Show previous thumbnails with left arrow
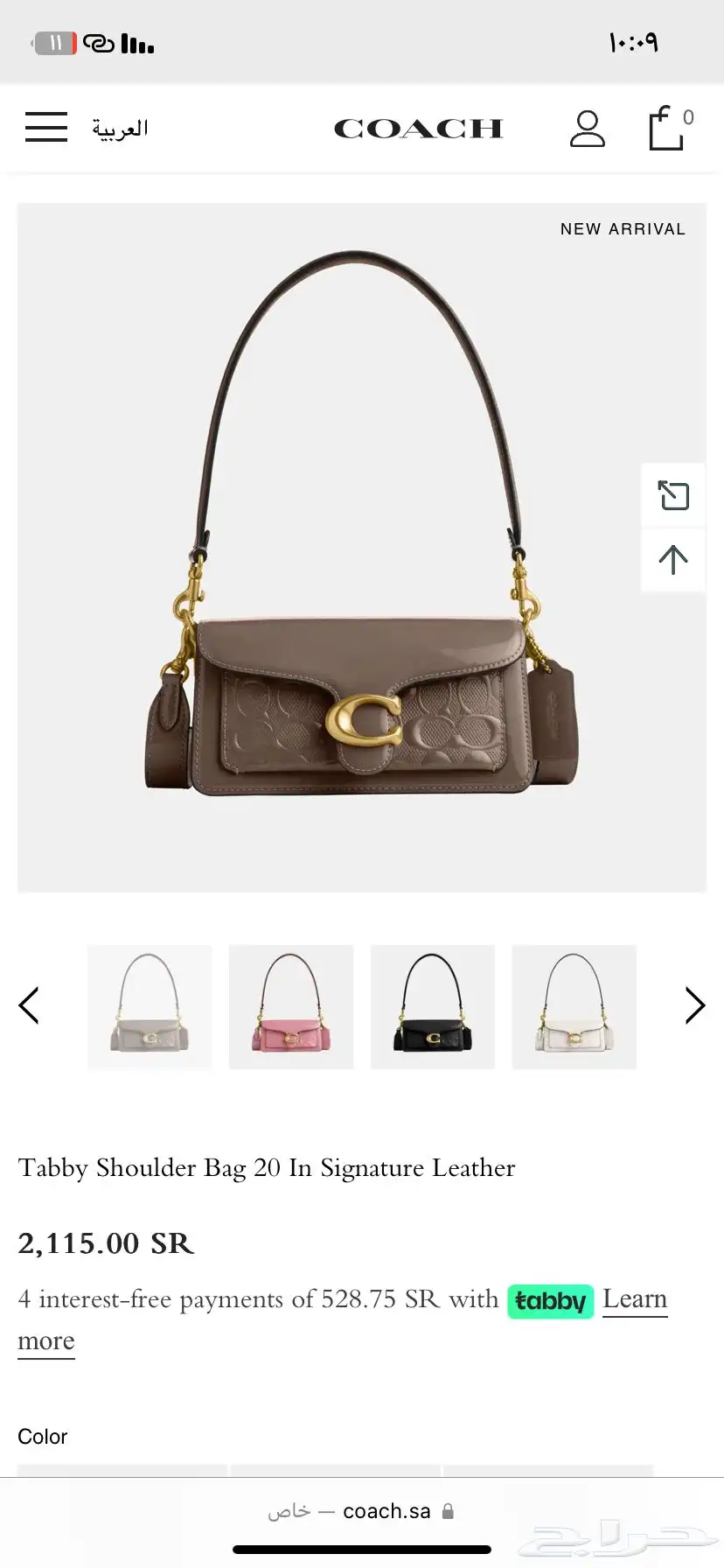This screenshot has height=1568, width=724. pyautogui.click(x=29, y=1005)
